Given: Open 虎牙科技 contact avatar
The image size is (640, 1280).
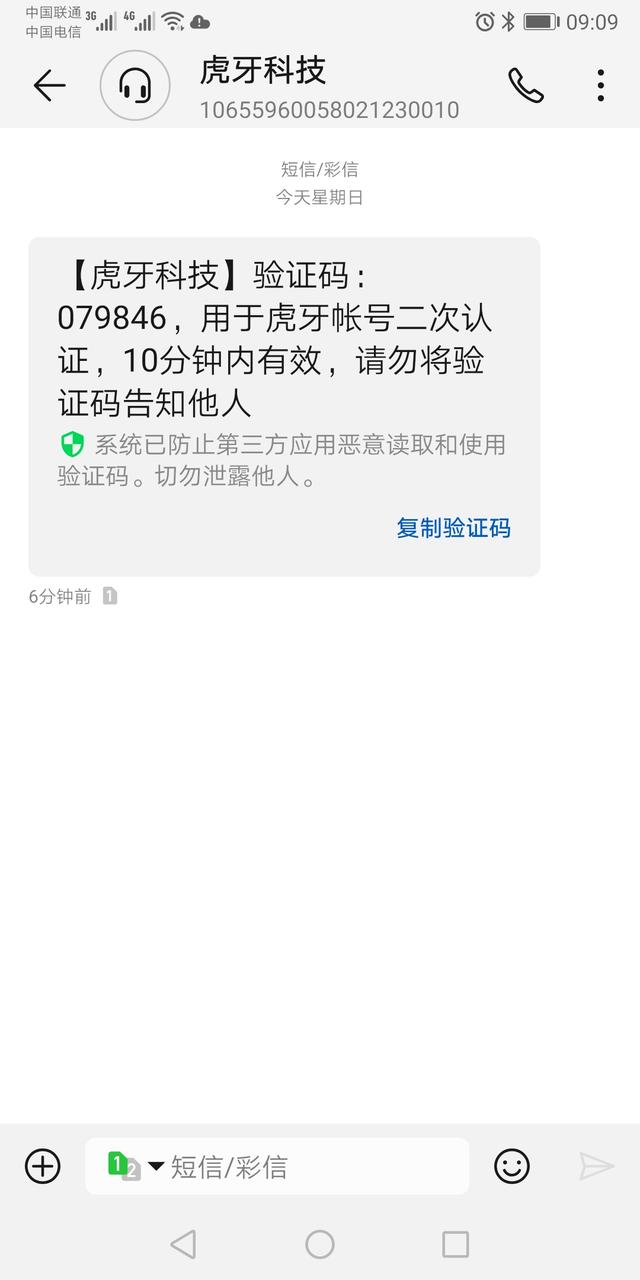Looking at the screenshot, I should pyautogui.click(x=135, y=86).
